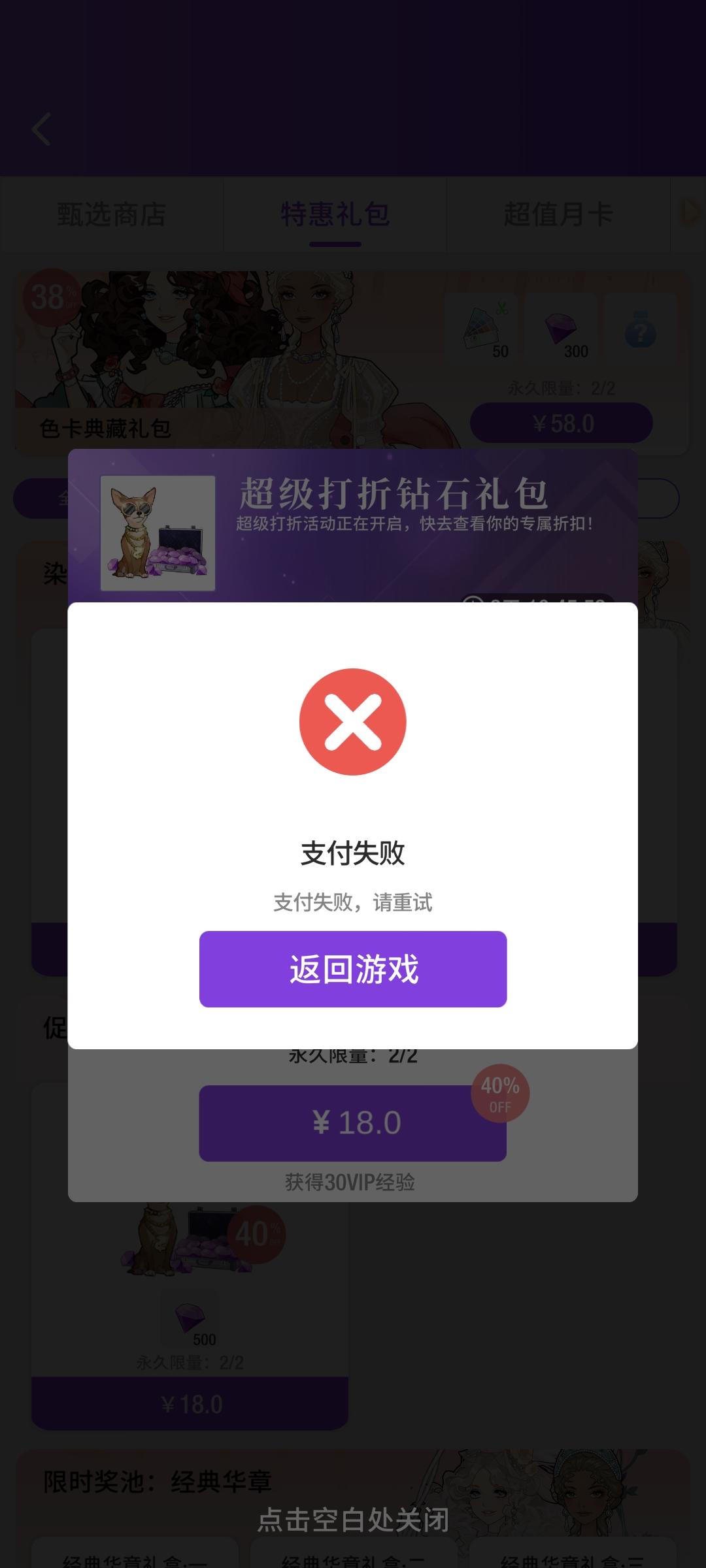The height and width of the screenshot is (1568, 706).
Task: Tap the back arrow at top left
Action: [x=41, y=129]
